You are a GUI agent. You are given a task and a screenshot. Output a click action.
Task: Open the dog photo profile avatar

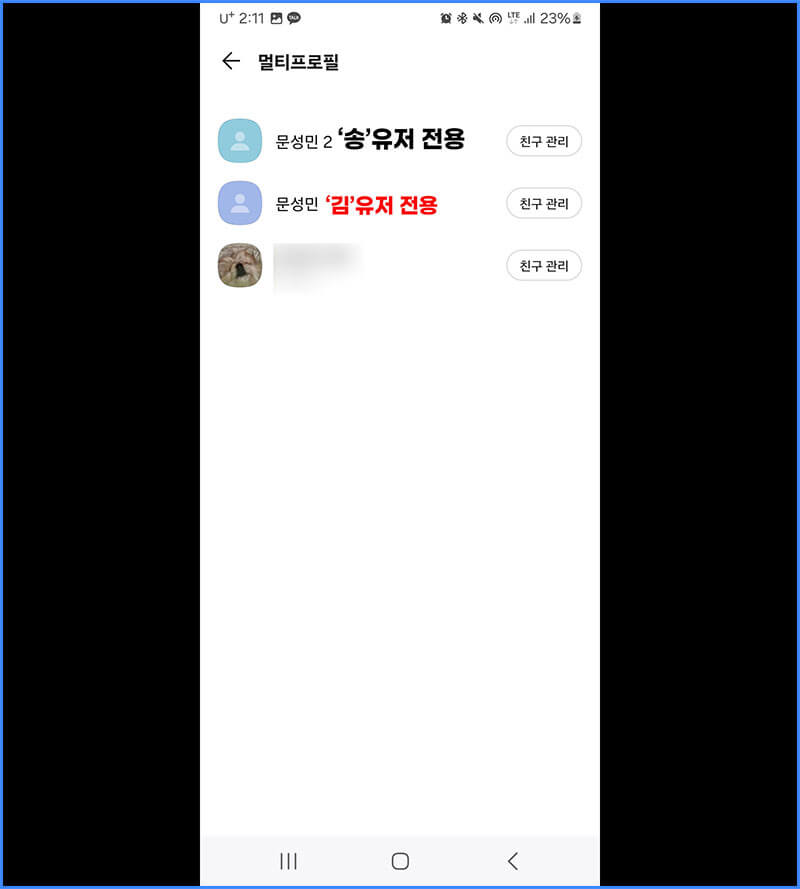tap(239, 265)
